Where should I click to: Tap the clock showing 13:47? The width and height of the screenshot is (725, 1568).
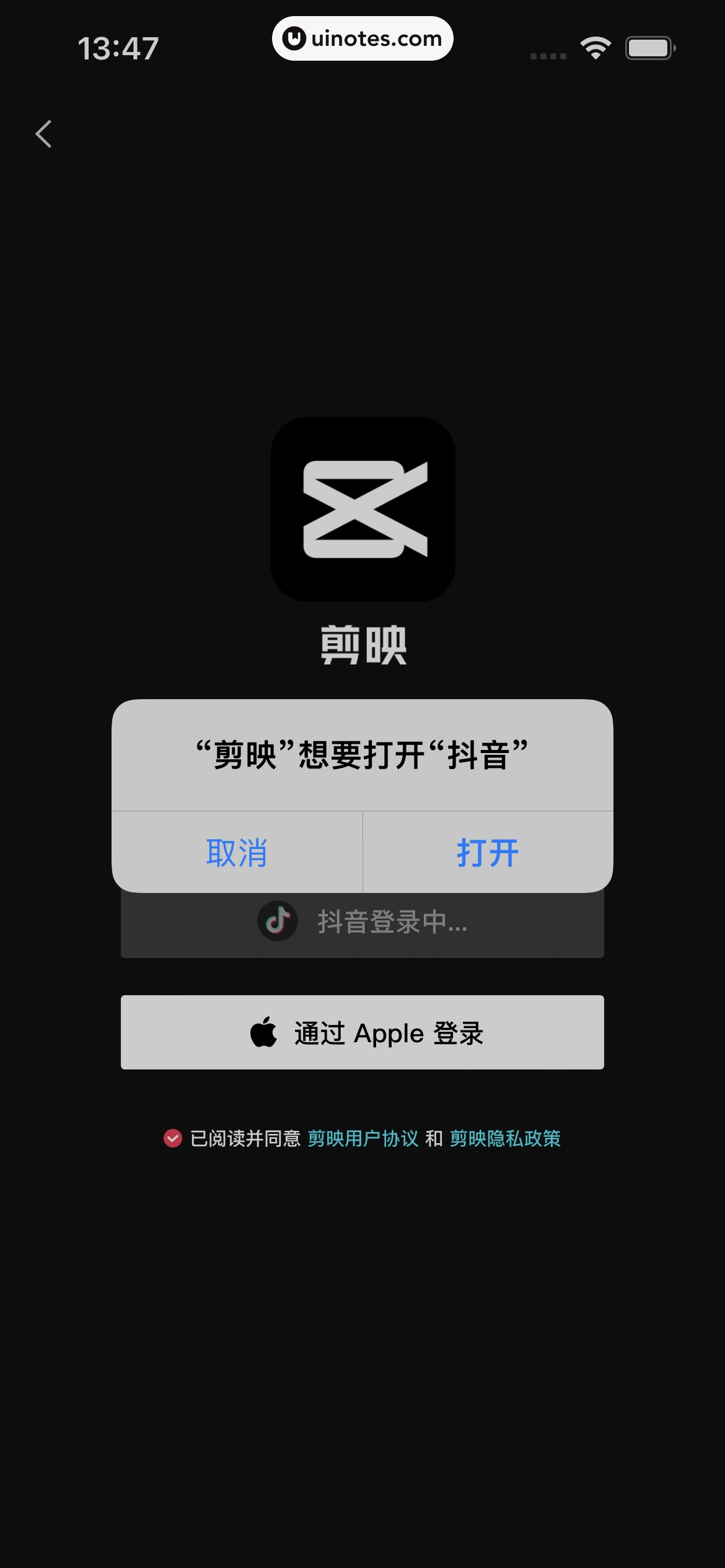120,46
